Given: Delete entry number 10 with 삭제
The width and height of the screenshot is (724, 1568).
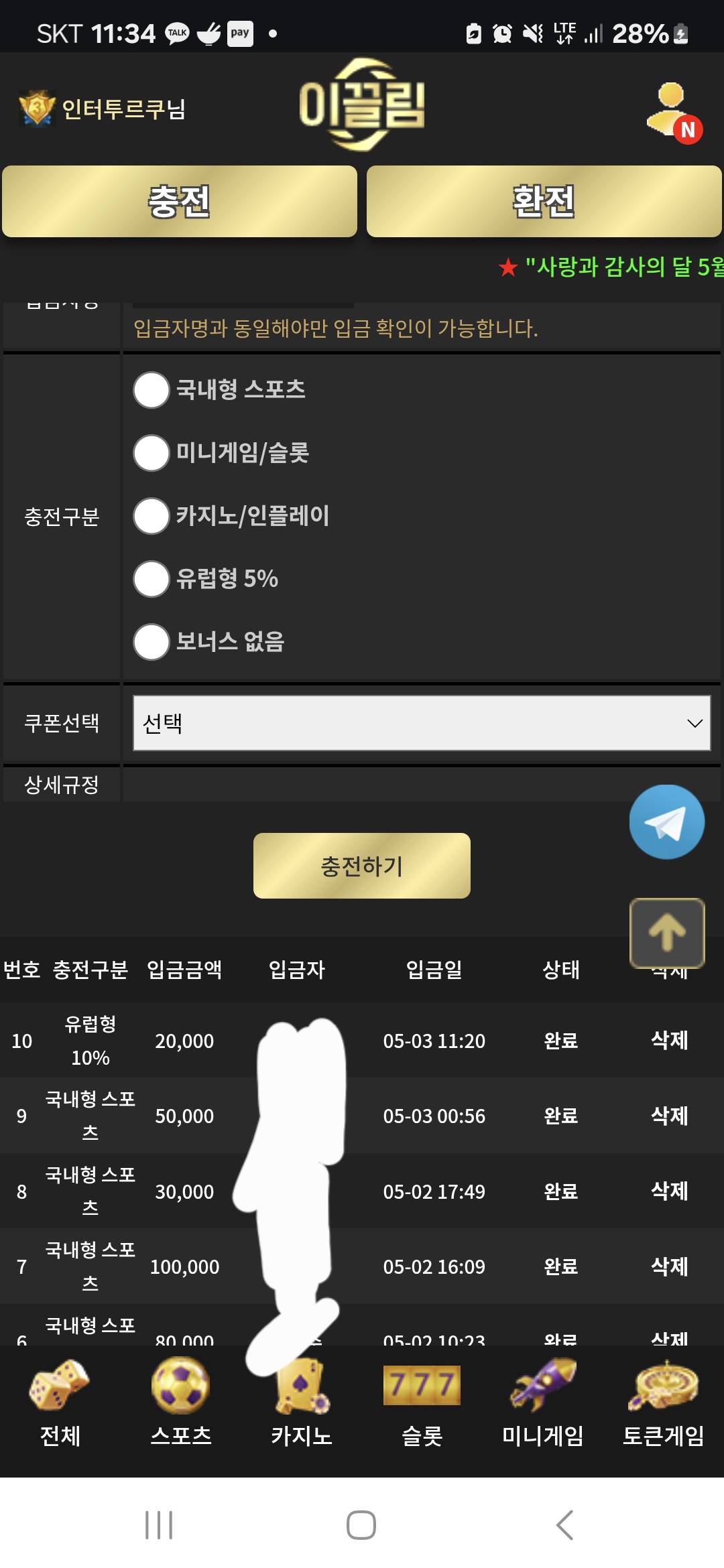Looking at the screenshot, I should pyautogui.click(x=670, y=1040).
